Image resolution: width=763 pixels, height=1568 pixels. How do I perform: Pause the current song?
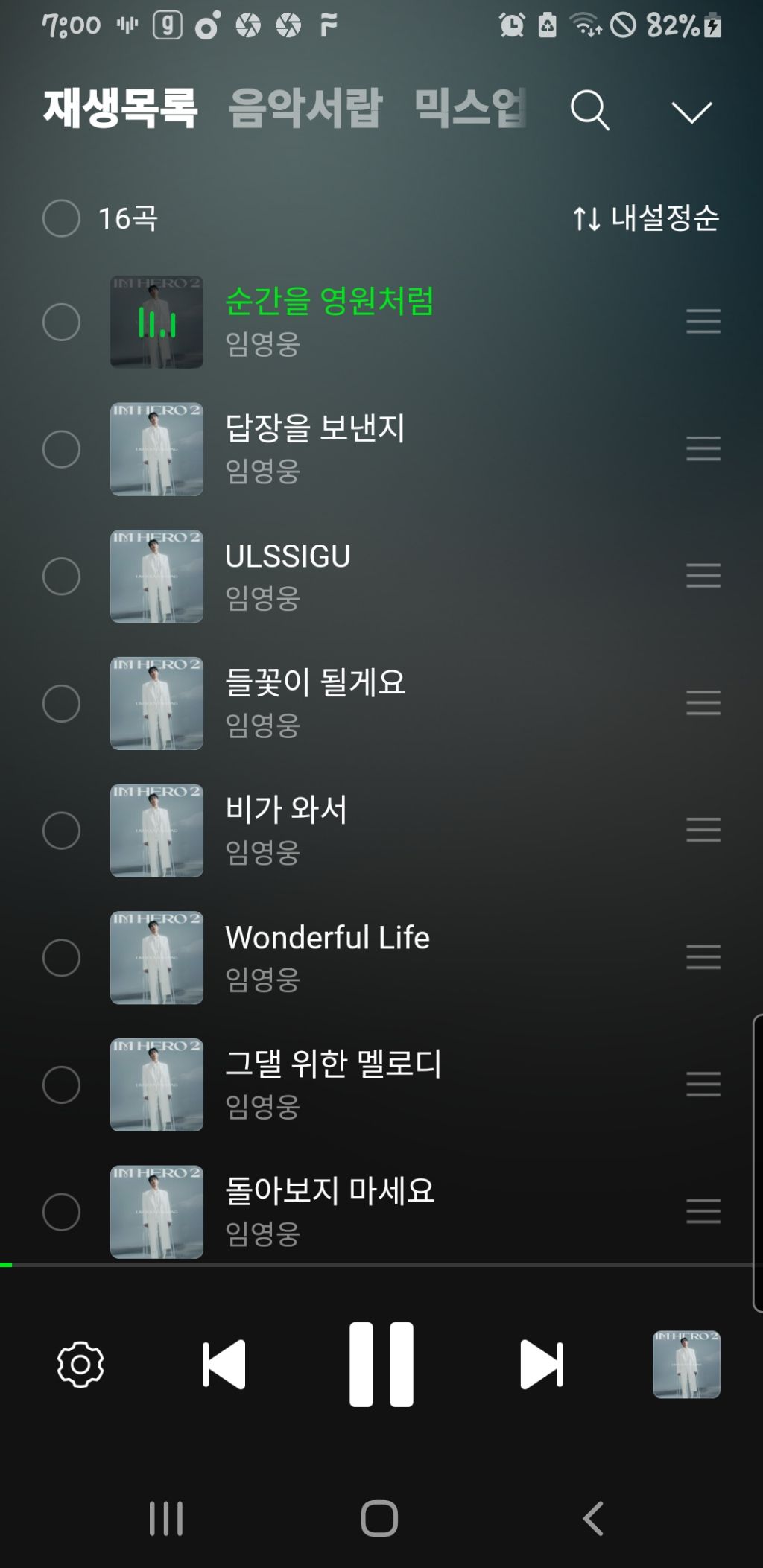(x=381, y=1365)
